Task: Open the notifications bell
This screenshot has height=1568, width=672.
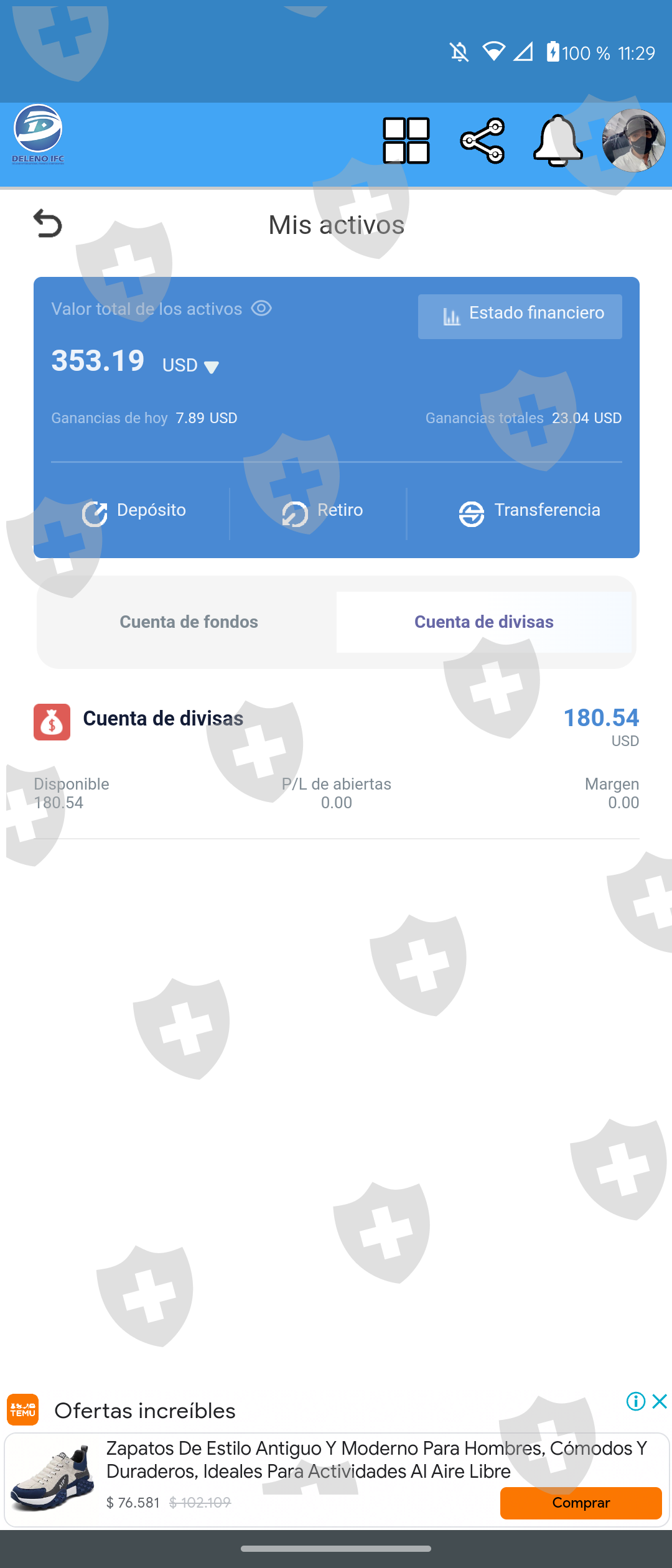Action: tap(558, 141)
